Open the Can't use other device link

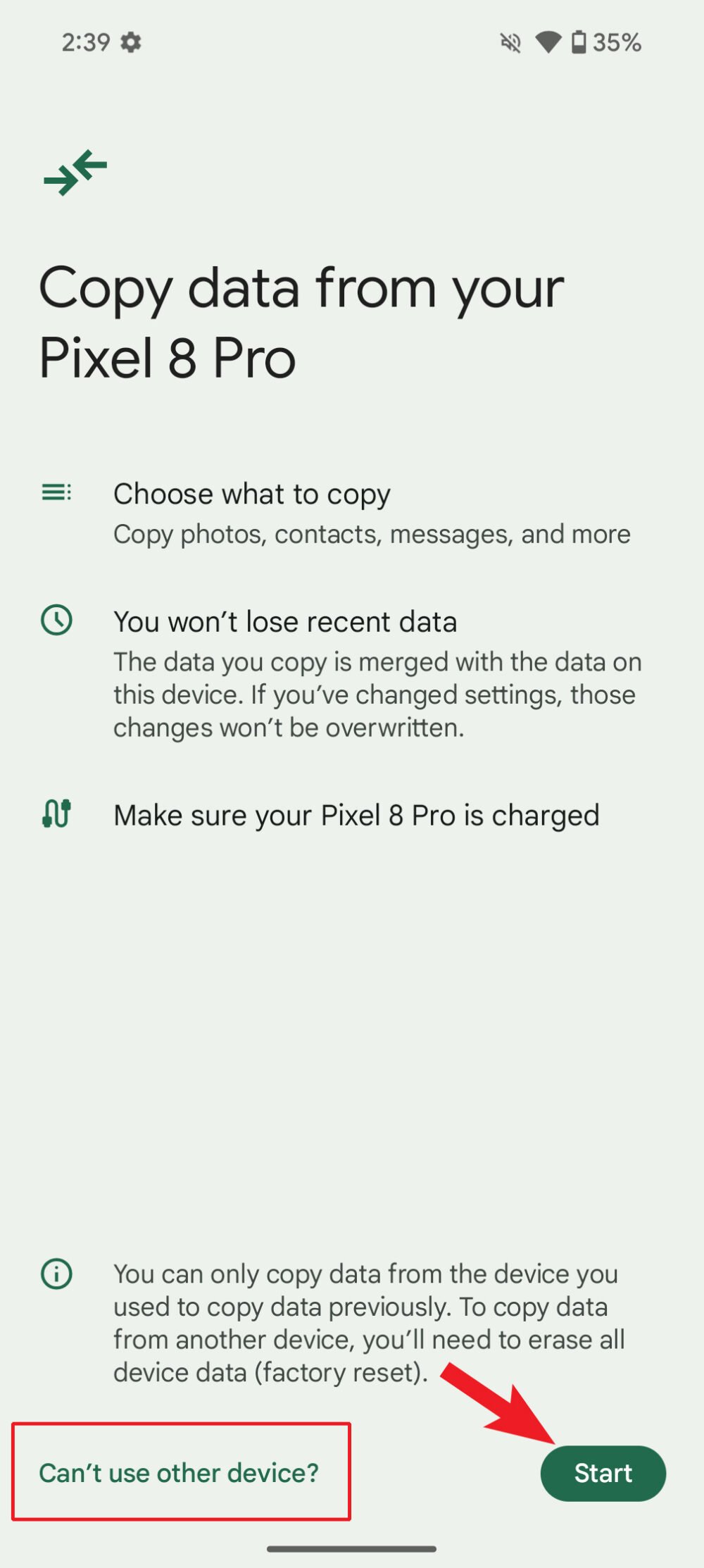(x=179, y=1473)
